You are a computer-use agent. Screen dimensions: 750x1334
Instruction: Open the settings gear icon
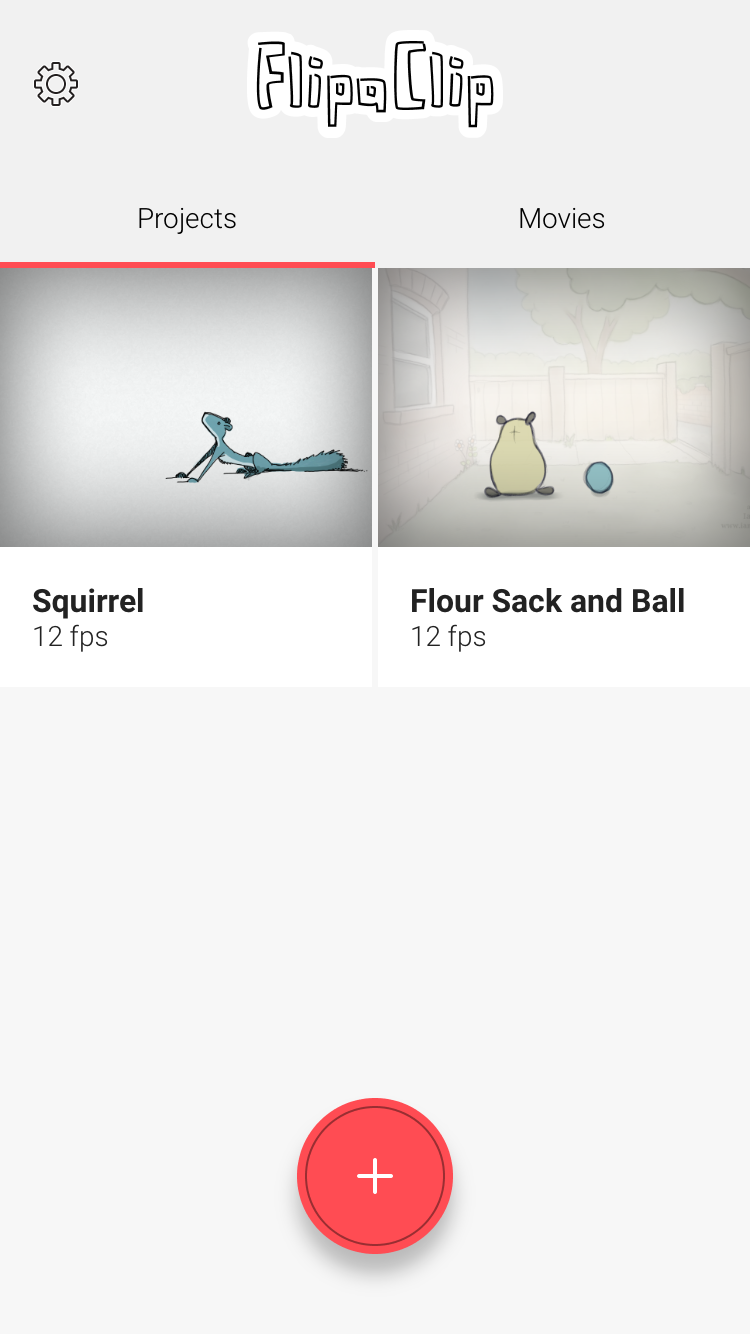(x=56, y=85)
